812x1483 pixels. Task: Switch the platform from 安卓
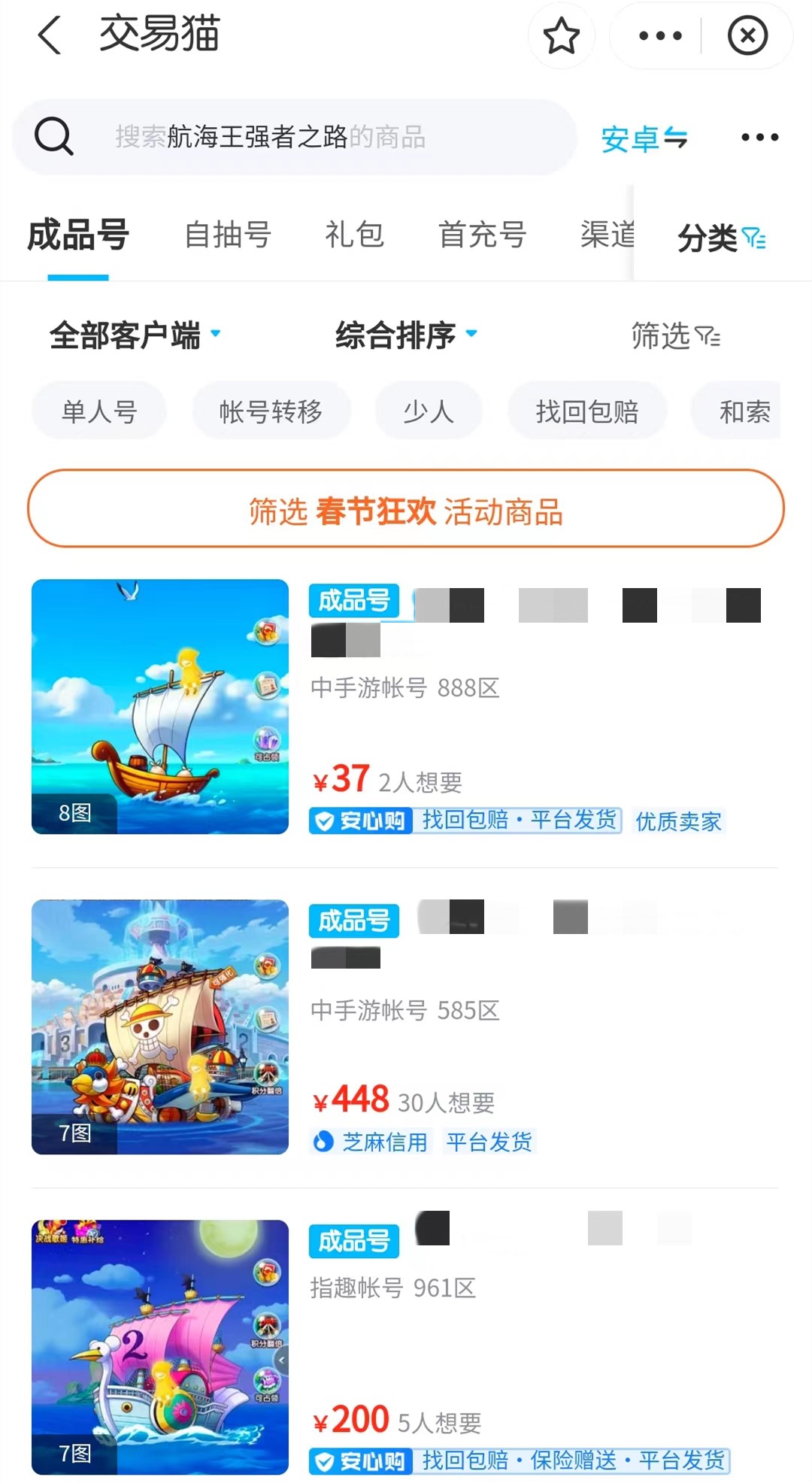point(644,138)
